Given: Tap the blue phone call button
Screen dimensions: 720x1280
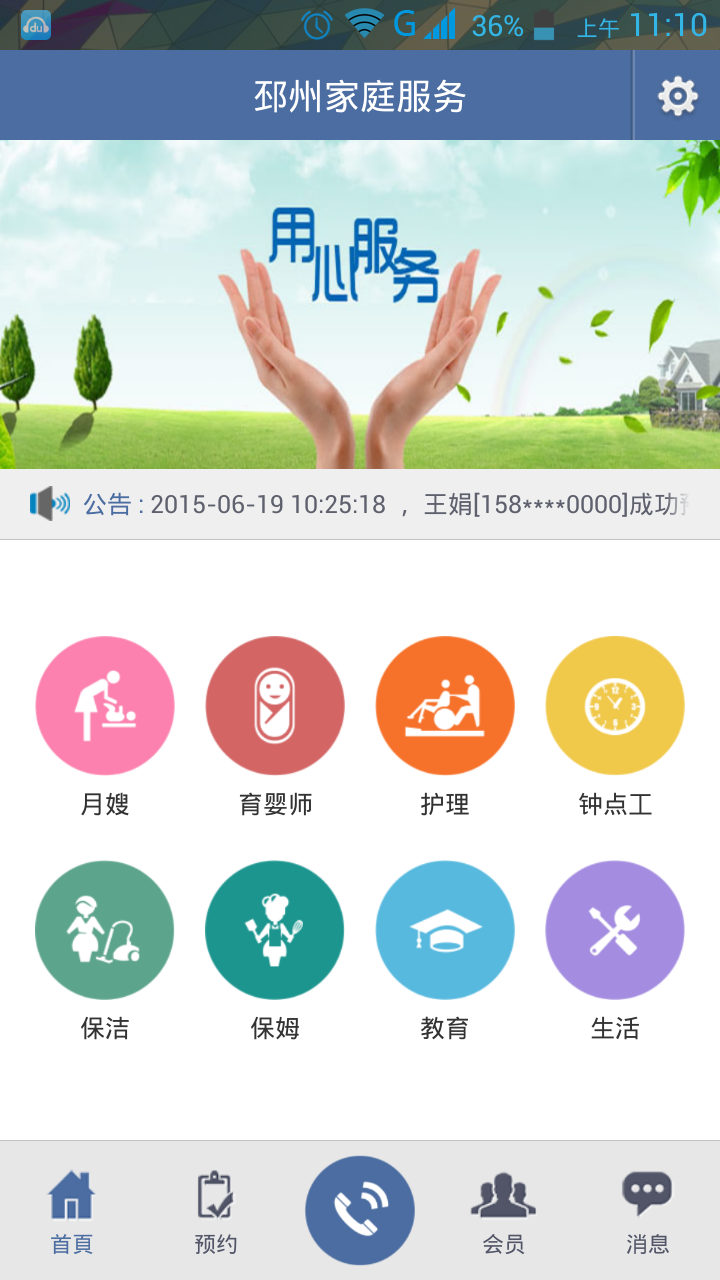Looking at the screenshot, I should [x=360, y=1209].
